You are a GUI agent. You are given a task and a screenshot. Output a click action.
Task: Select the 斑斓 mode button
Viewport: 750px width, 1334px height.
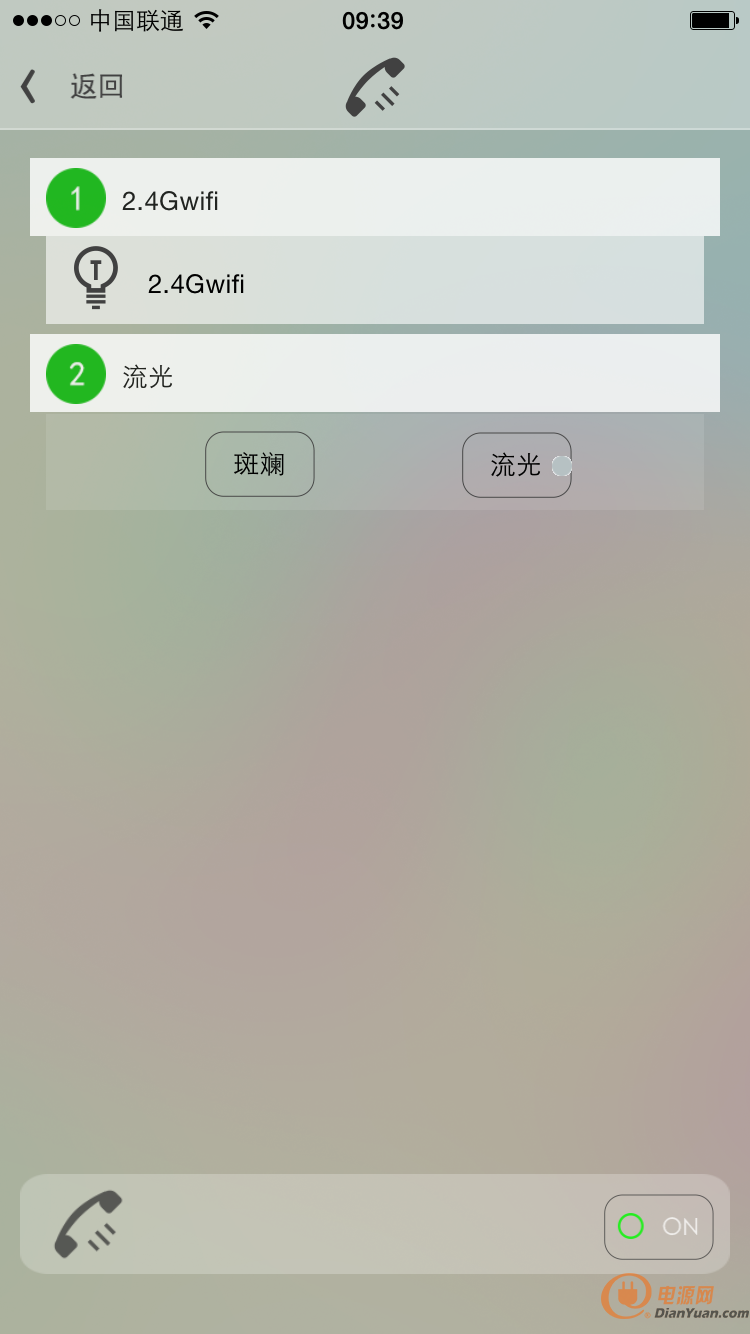pyautogui.click(x=260, y=464)
